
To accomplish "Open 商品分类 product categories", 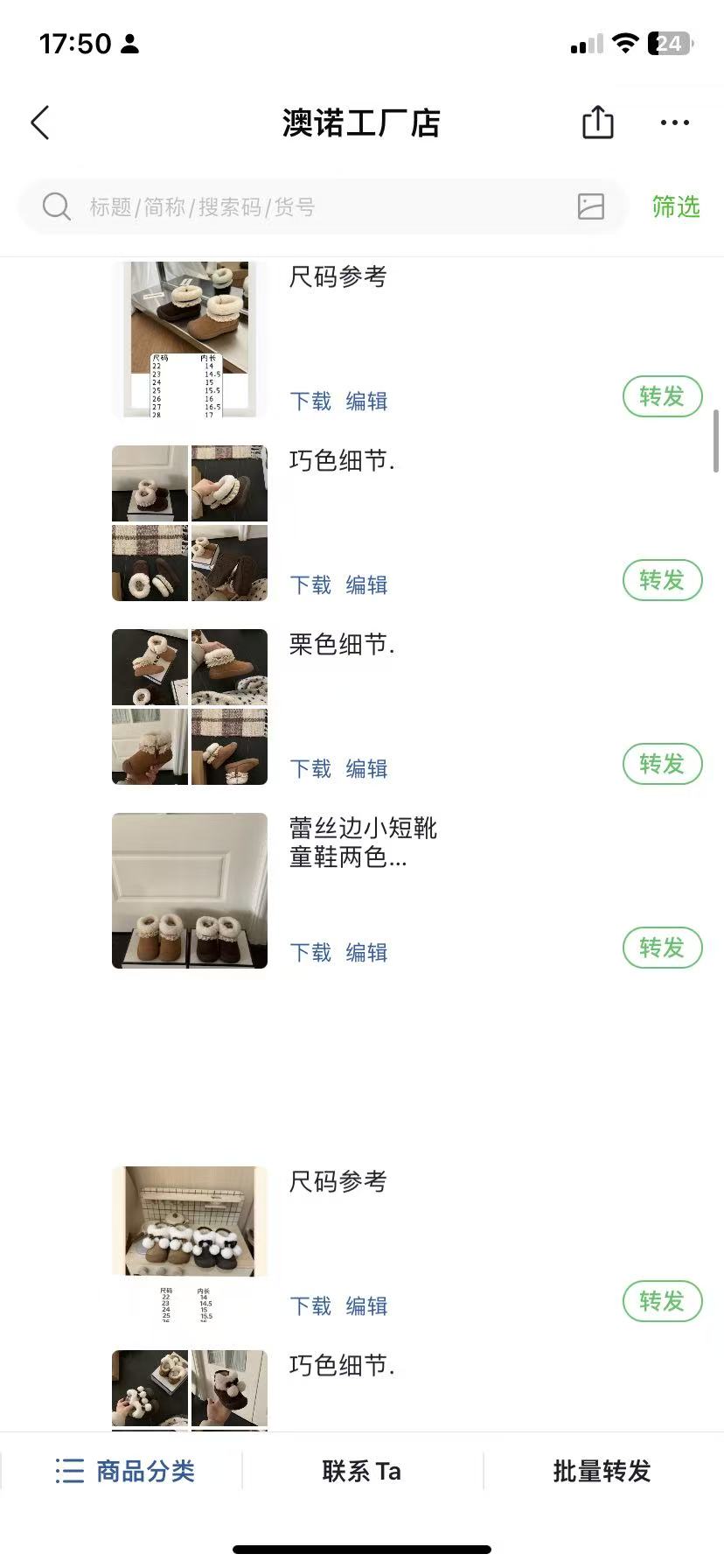I will tap(125, 1471).
